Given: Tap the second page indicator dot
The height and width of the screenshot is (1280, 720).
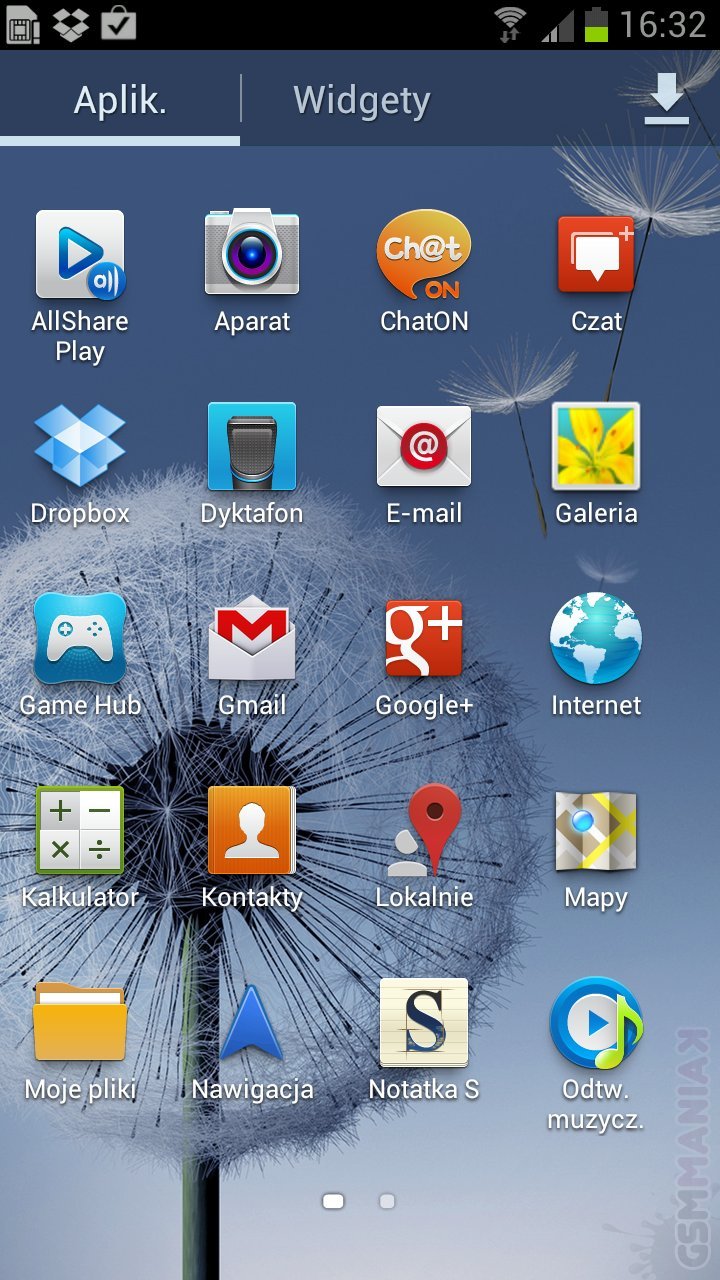Looking at the screenshot, I should (x=387, y=1201).
